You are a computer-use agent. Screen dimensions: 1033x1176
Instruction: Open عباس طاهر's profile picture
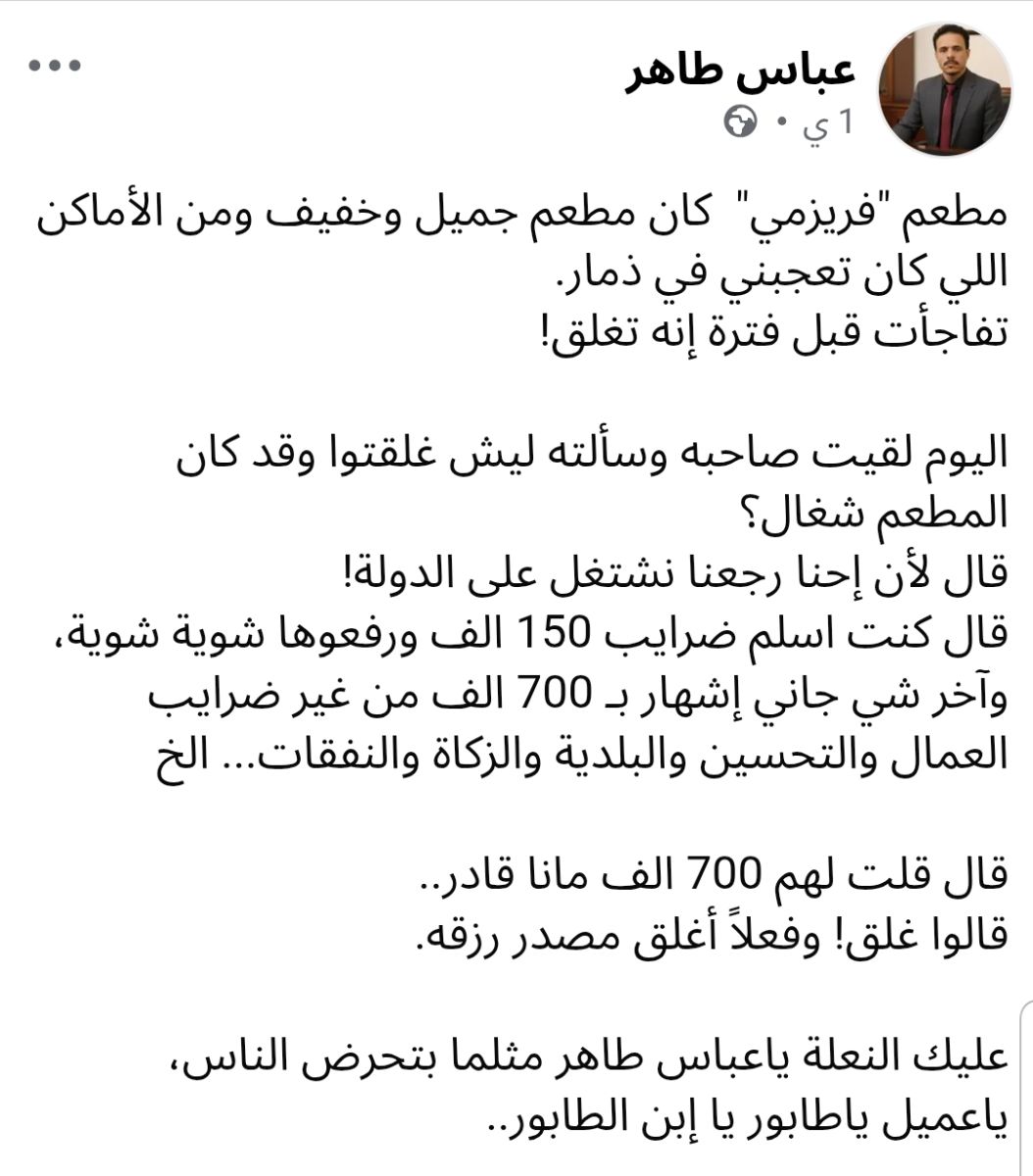pos(945,90)
